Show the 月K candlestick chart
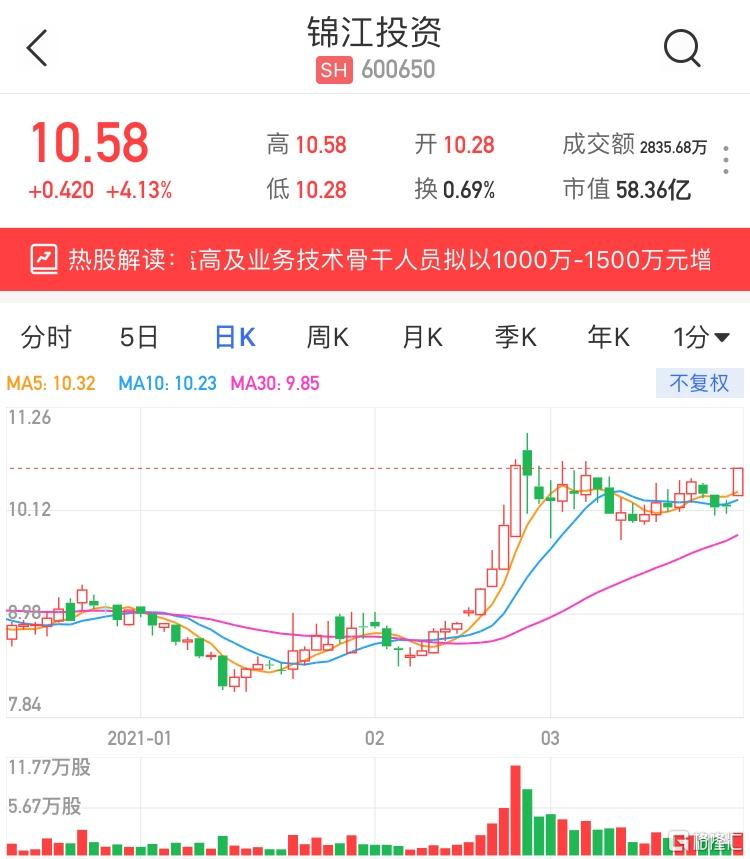 [421, 338]
